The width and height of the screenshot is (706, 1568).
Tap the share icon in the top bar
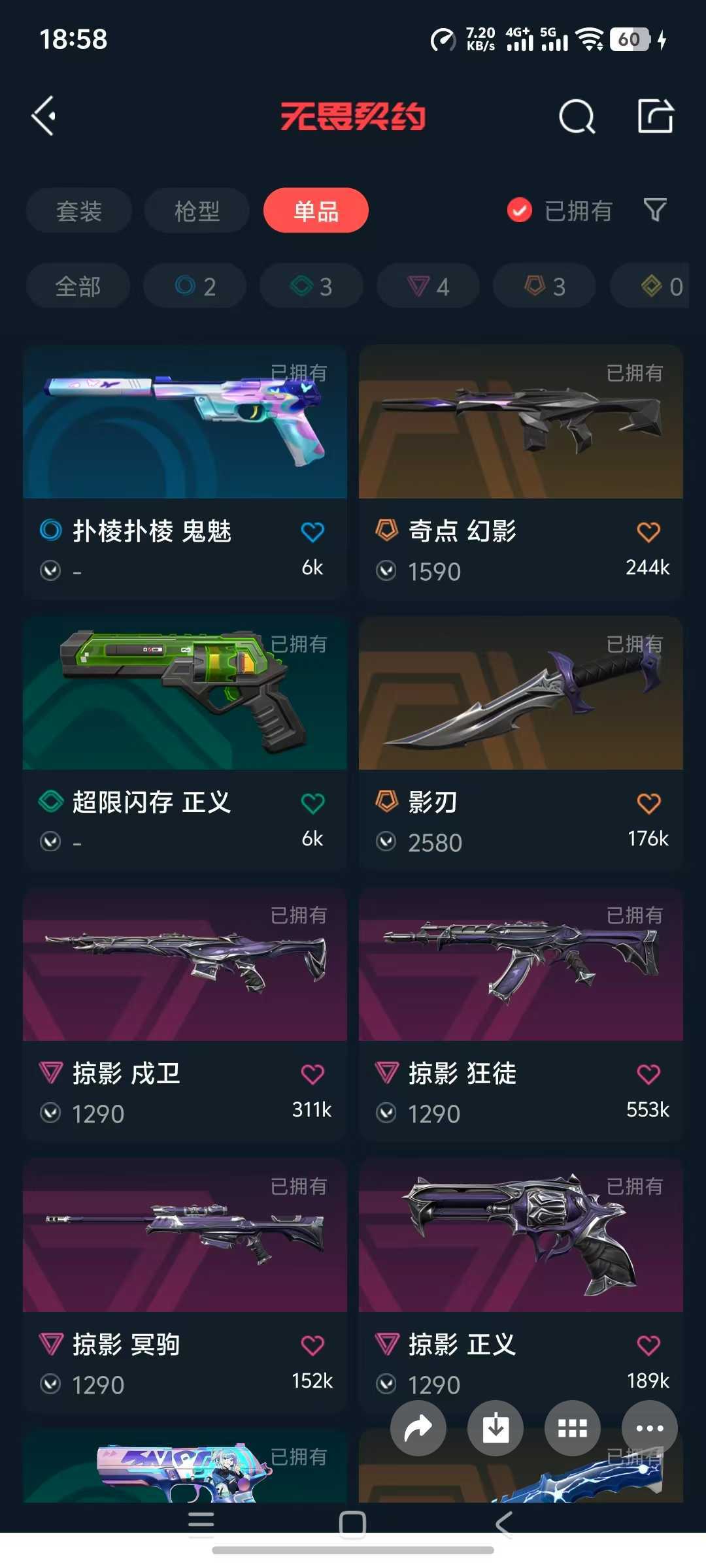655,116
